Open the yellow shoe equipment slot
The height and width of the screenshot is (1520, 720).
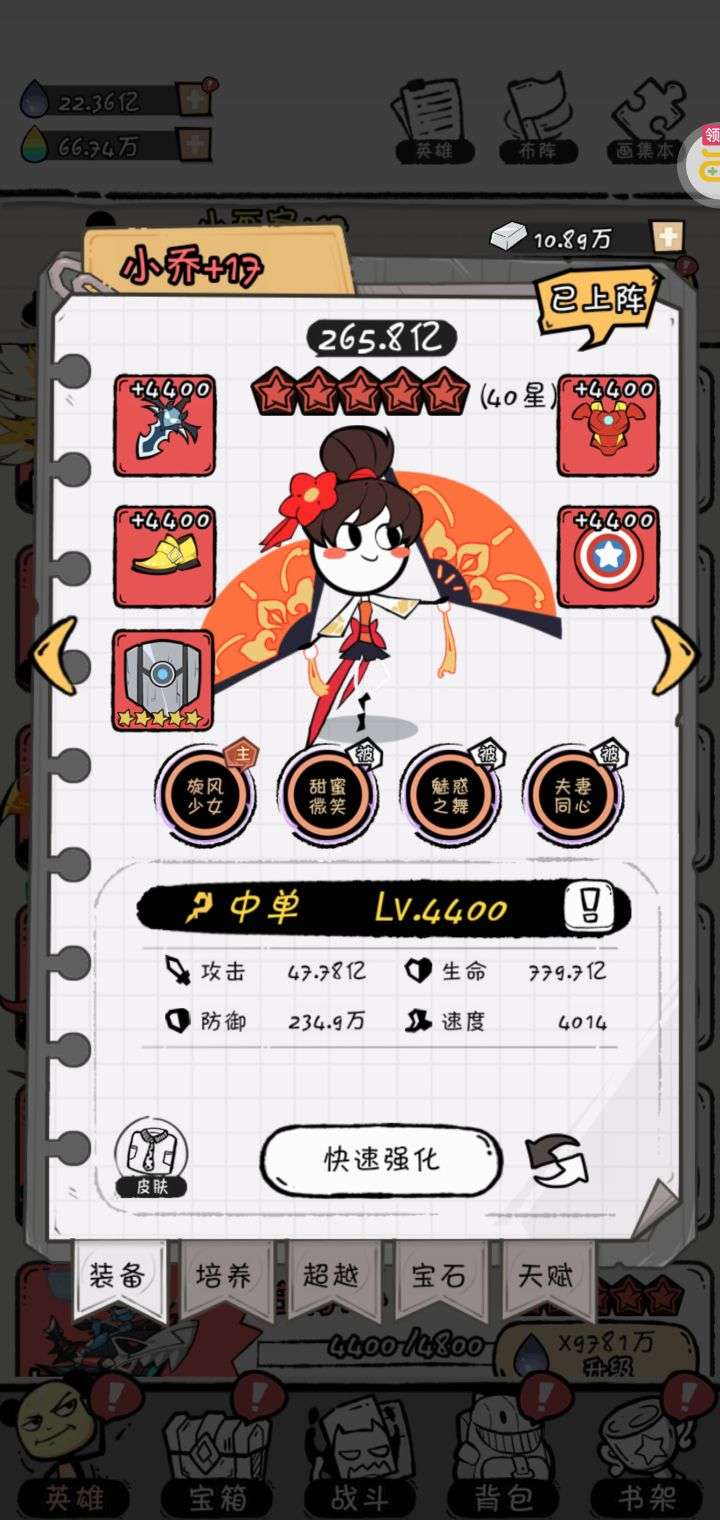163,556
